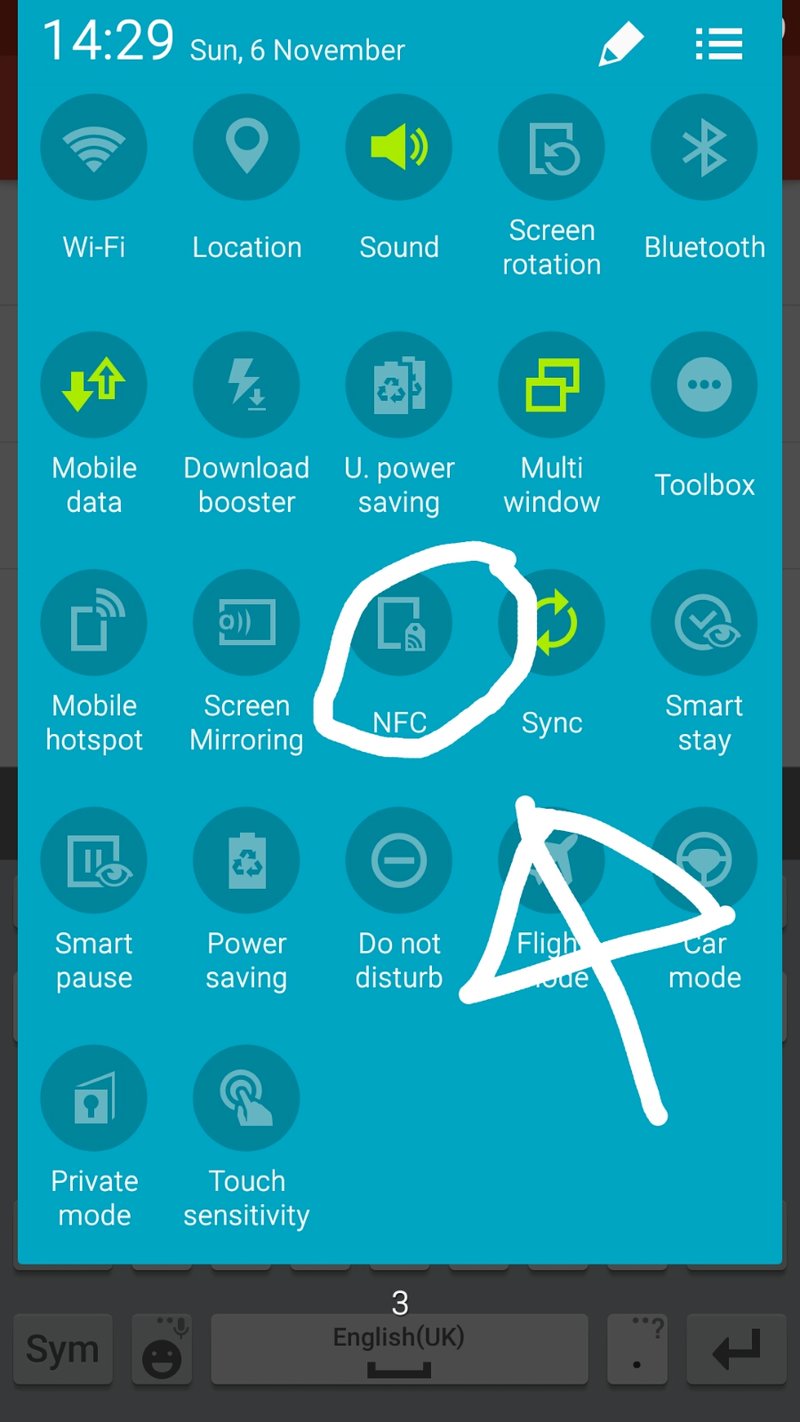This screenshot has height=1422, width=800.
Task: Enable Screen rotation
Action: [x=551, y=148]
